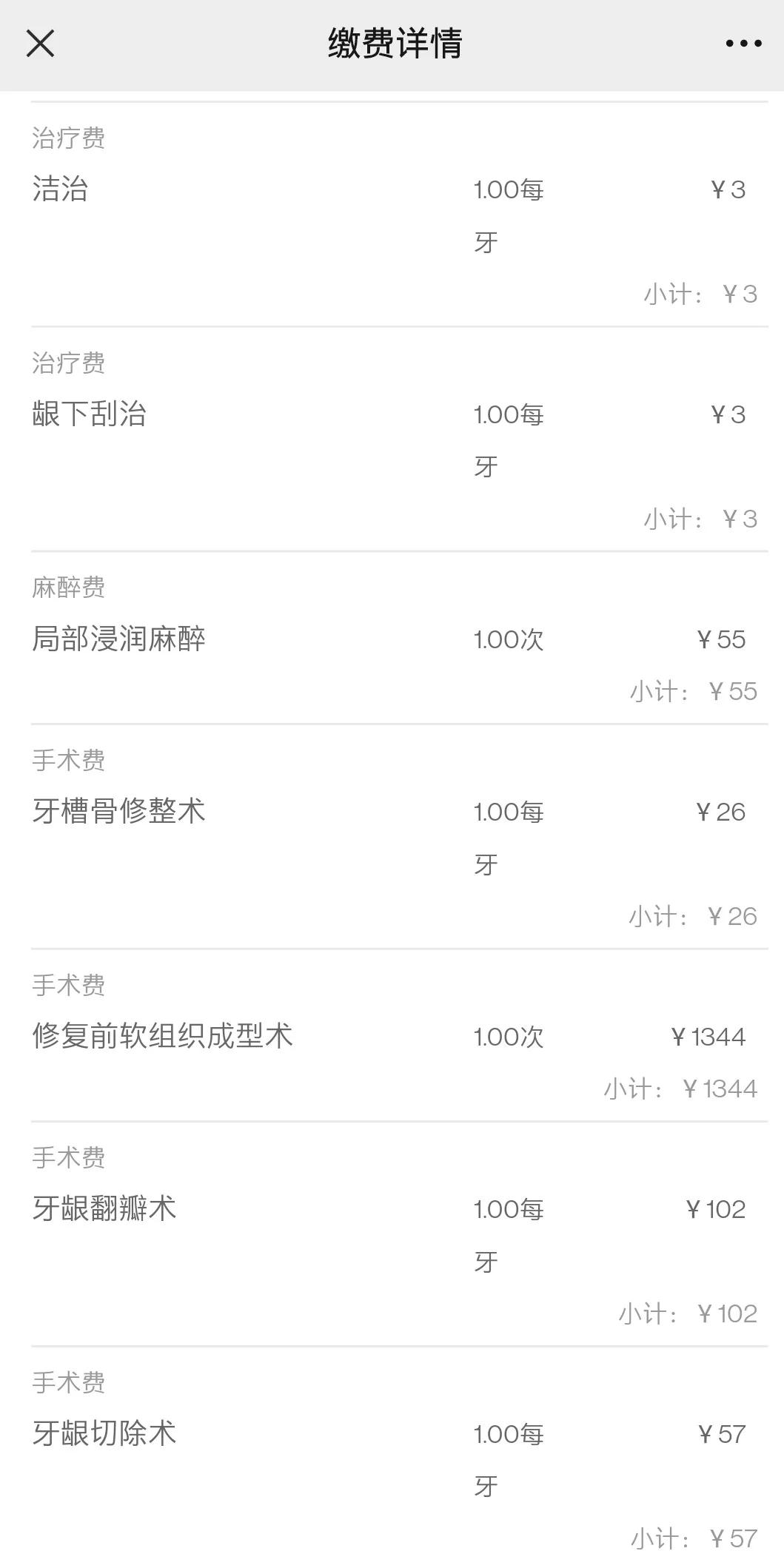Tap the 缴费详情 page title
The image size is (784, 1568).
[x=392, y=41]
